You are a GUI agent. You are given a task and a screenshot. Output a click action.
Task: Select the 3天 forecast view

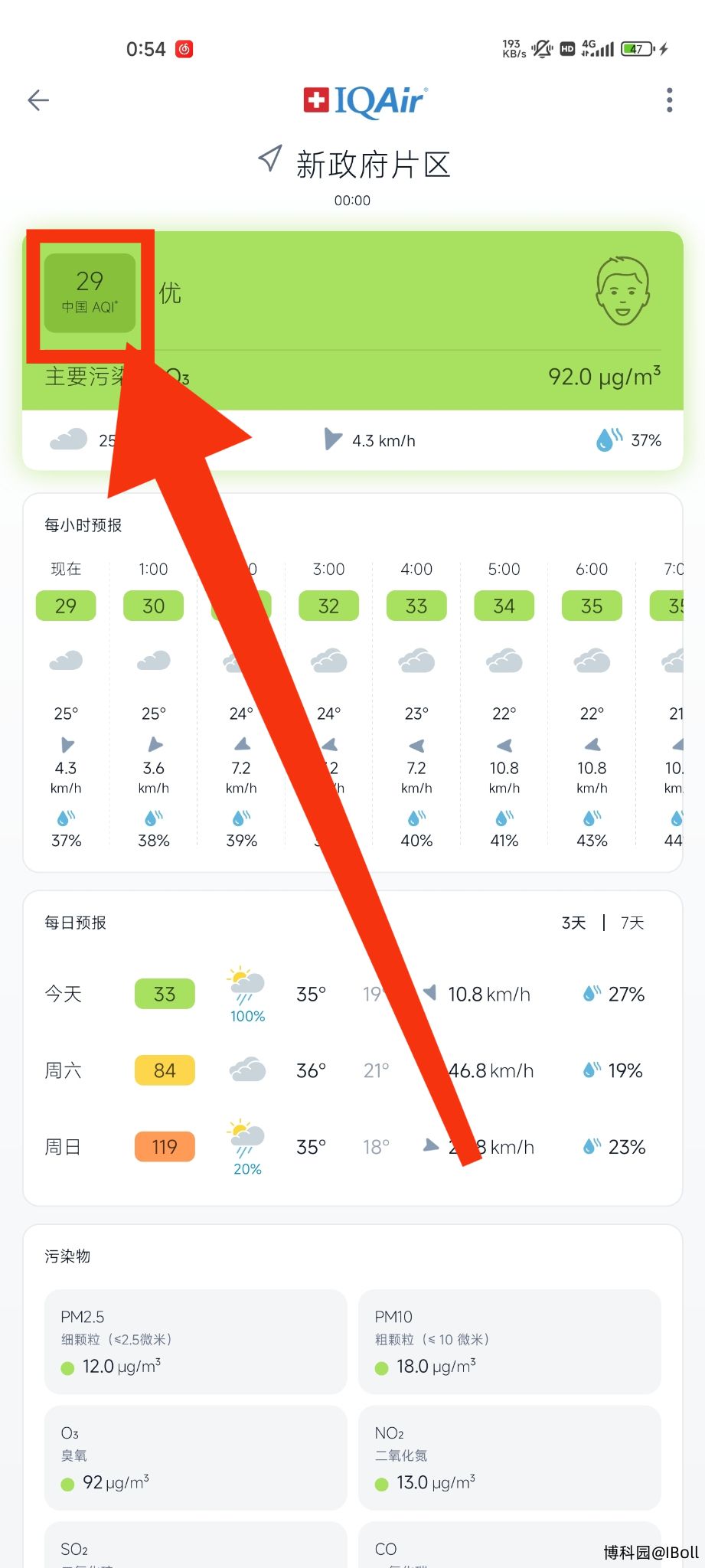coord(574,923)
